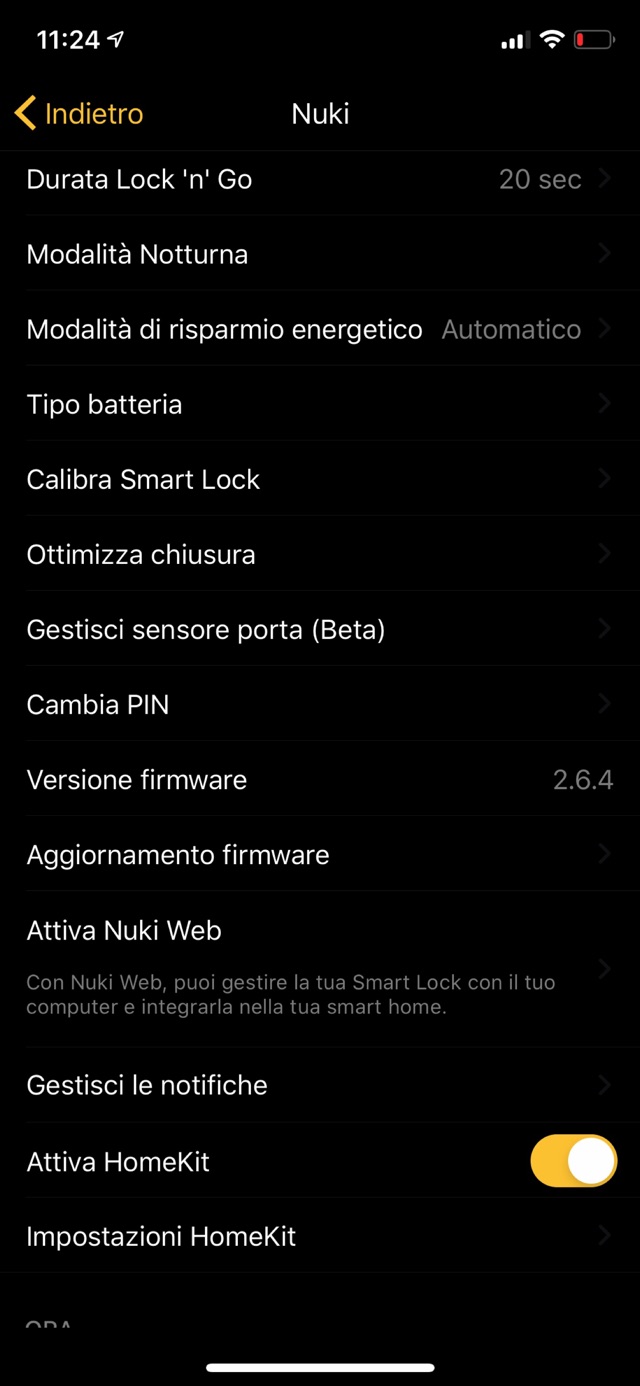640x1386 pixels.
Task: Select Tipo batteria row
Action: [320, 405]
